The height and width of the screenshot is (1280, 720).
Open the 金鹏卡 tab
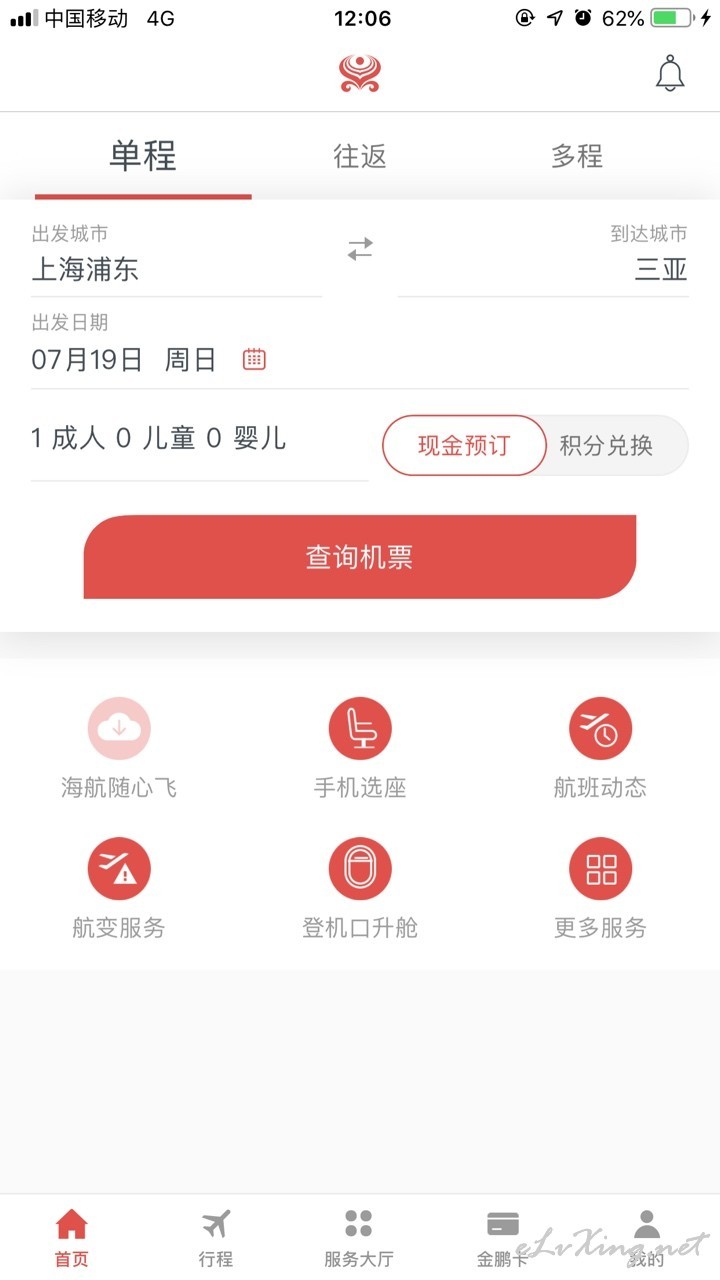pos(502,1237)
